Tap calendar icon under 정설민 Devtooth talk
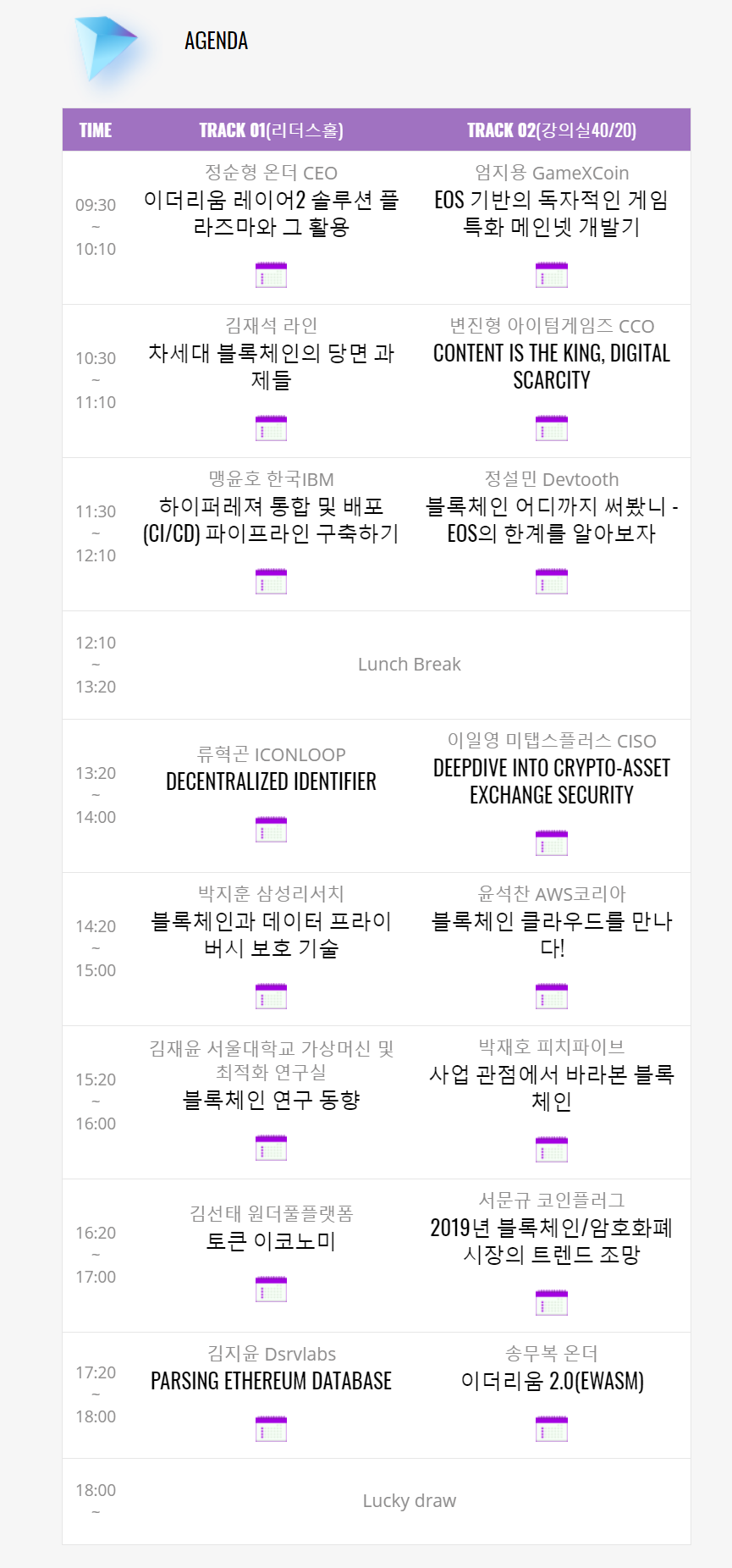 pos(552,582)
